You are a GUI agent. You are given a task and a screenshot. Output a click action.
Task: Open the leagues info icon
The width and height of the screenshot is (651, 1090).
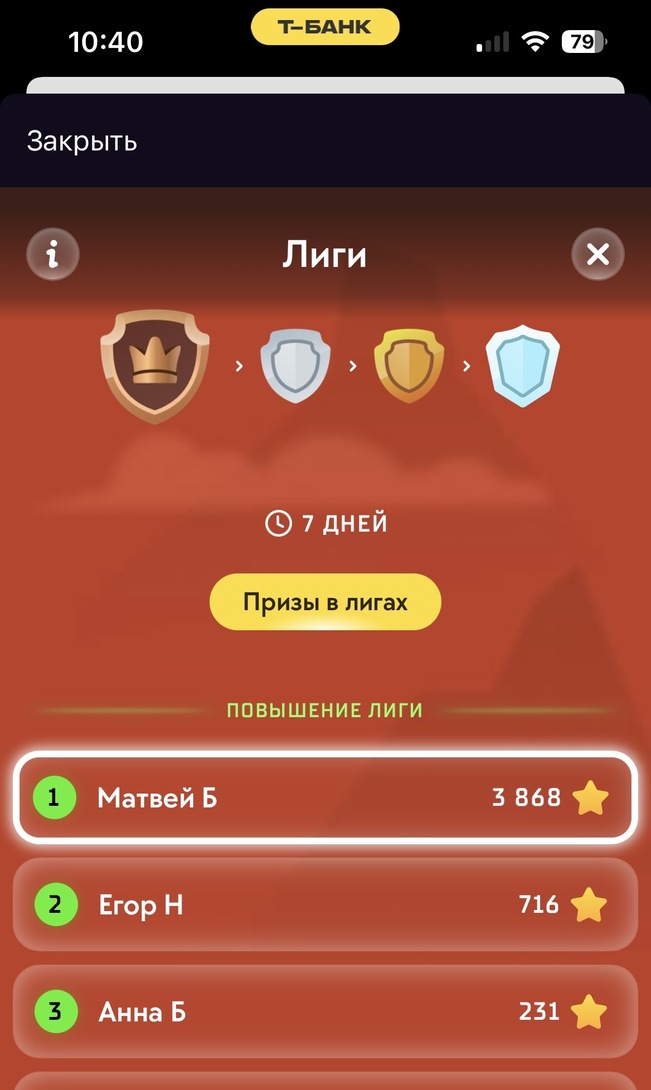point(53,254)
